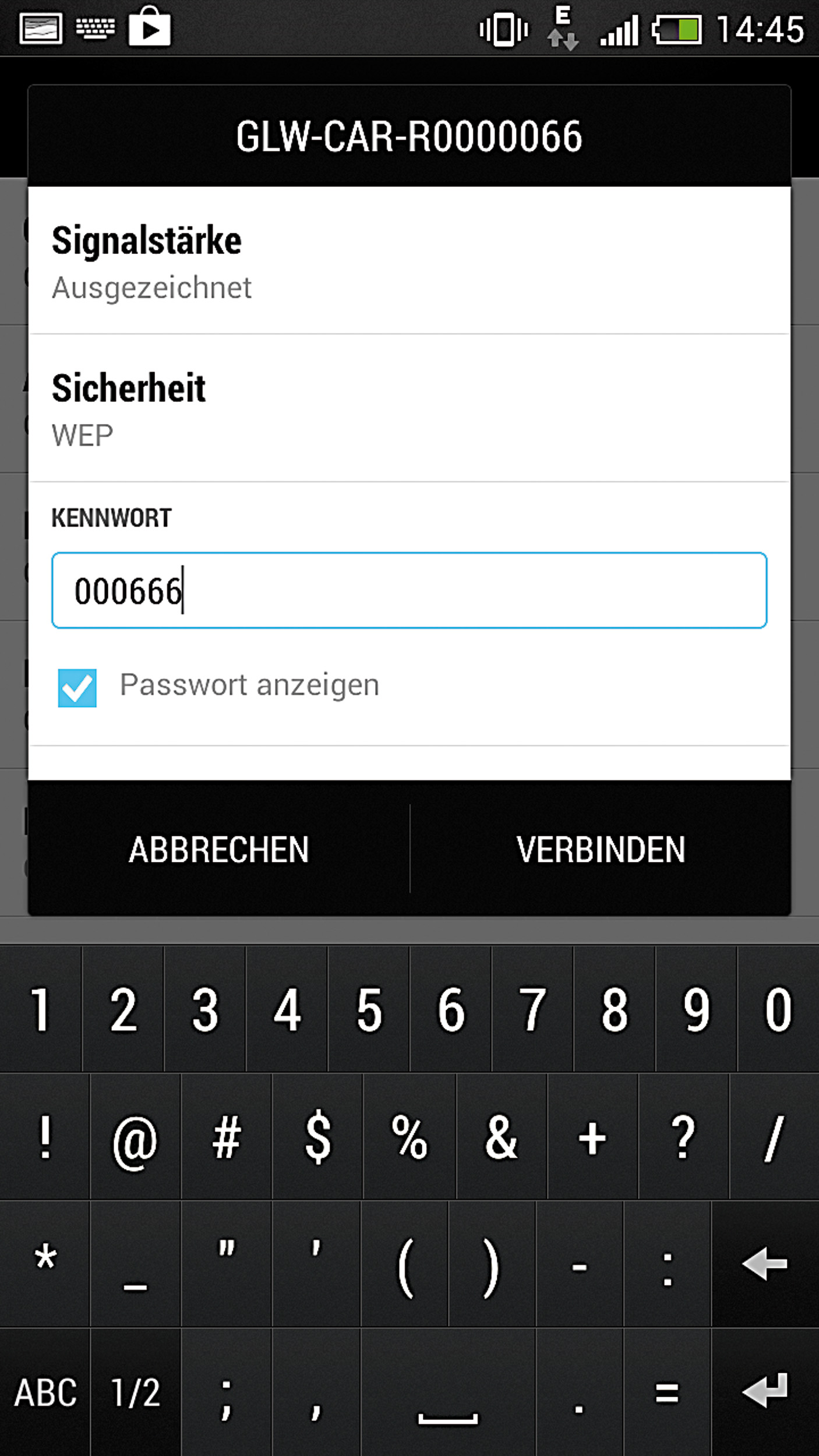The height and width of the screenshot is (1456, 819).
Task: Tap VERBINDEN to connect to the network
Action: [601, 849]
